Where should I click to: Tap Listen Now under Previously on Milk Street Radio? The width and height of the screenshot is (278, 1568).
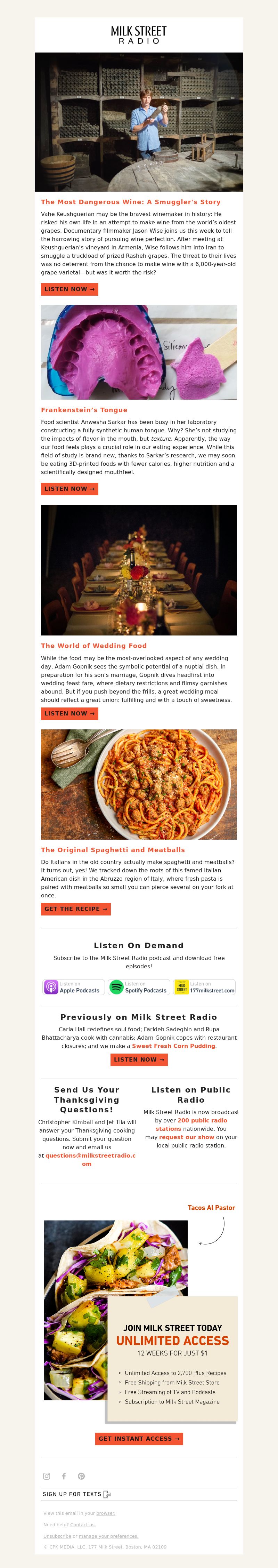point(139,1060)
